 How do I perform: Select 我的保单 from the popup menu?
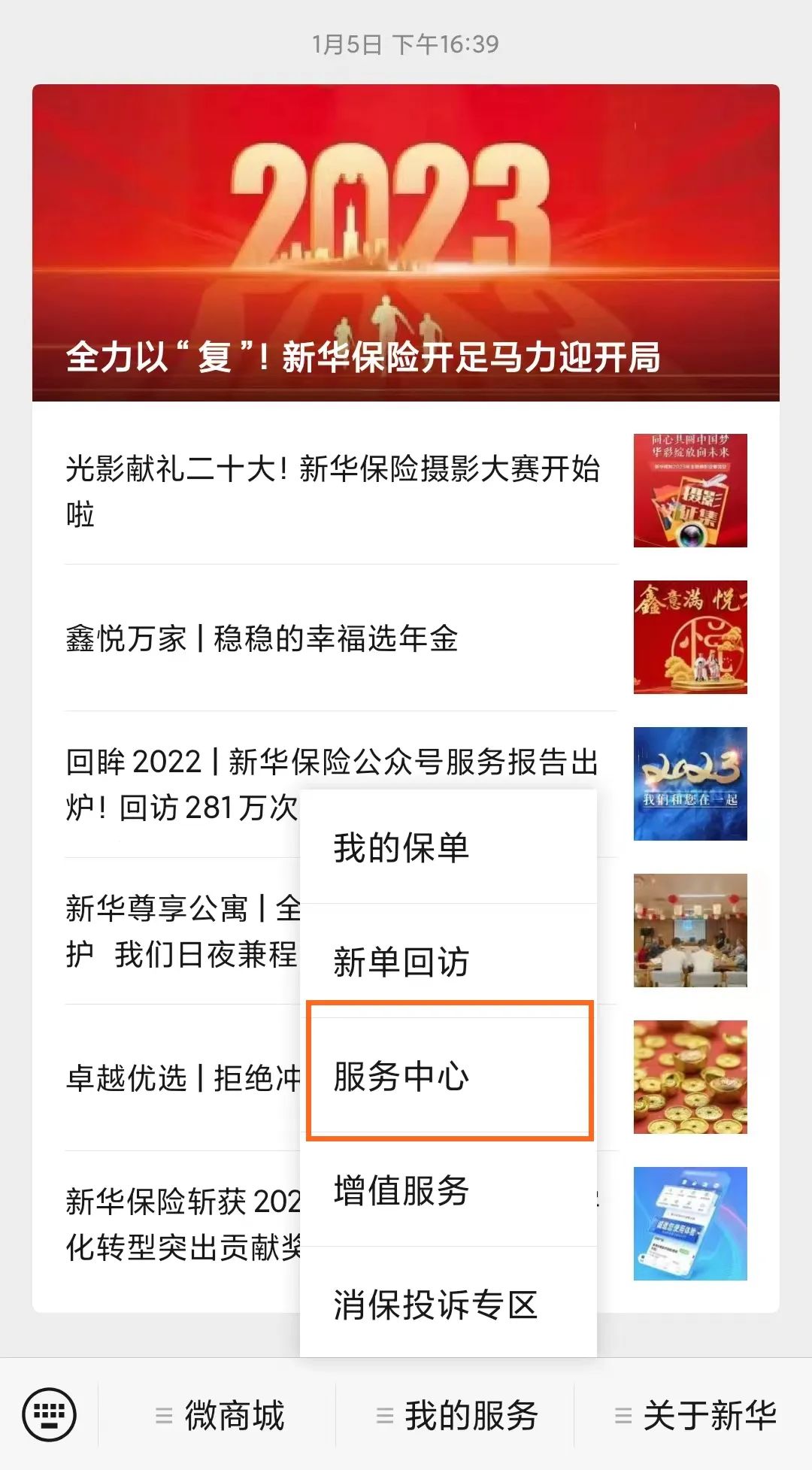coord(448,847)
